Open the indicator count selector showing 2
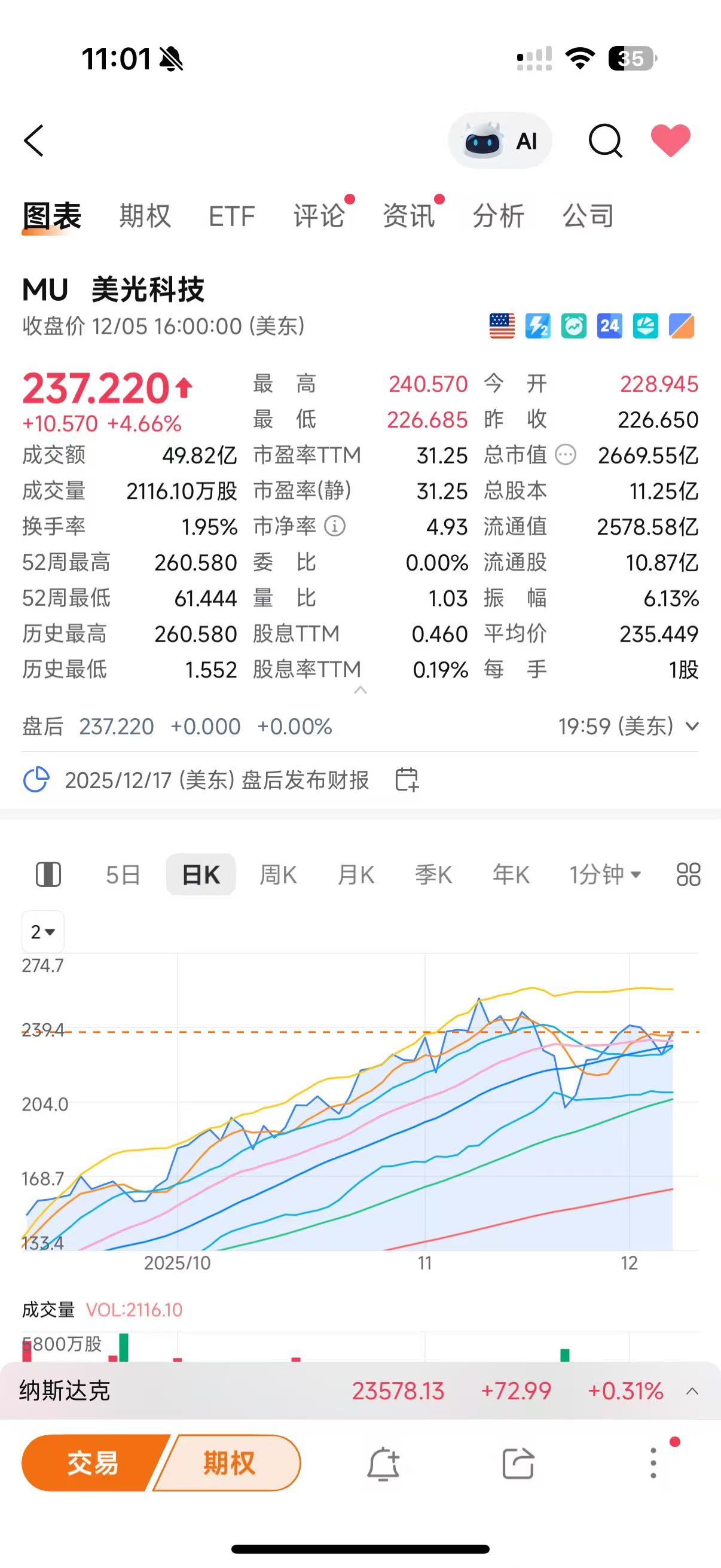The height and width of the screenshot is (1568, 721). [42, 931]
